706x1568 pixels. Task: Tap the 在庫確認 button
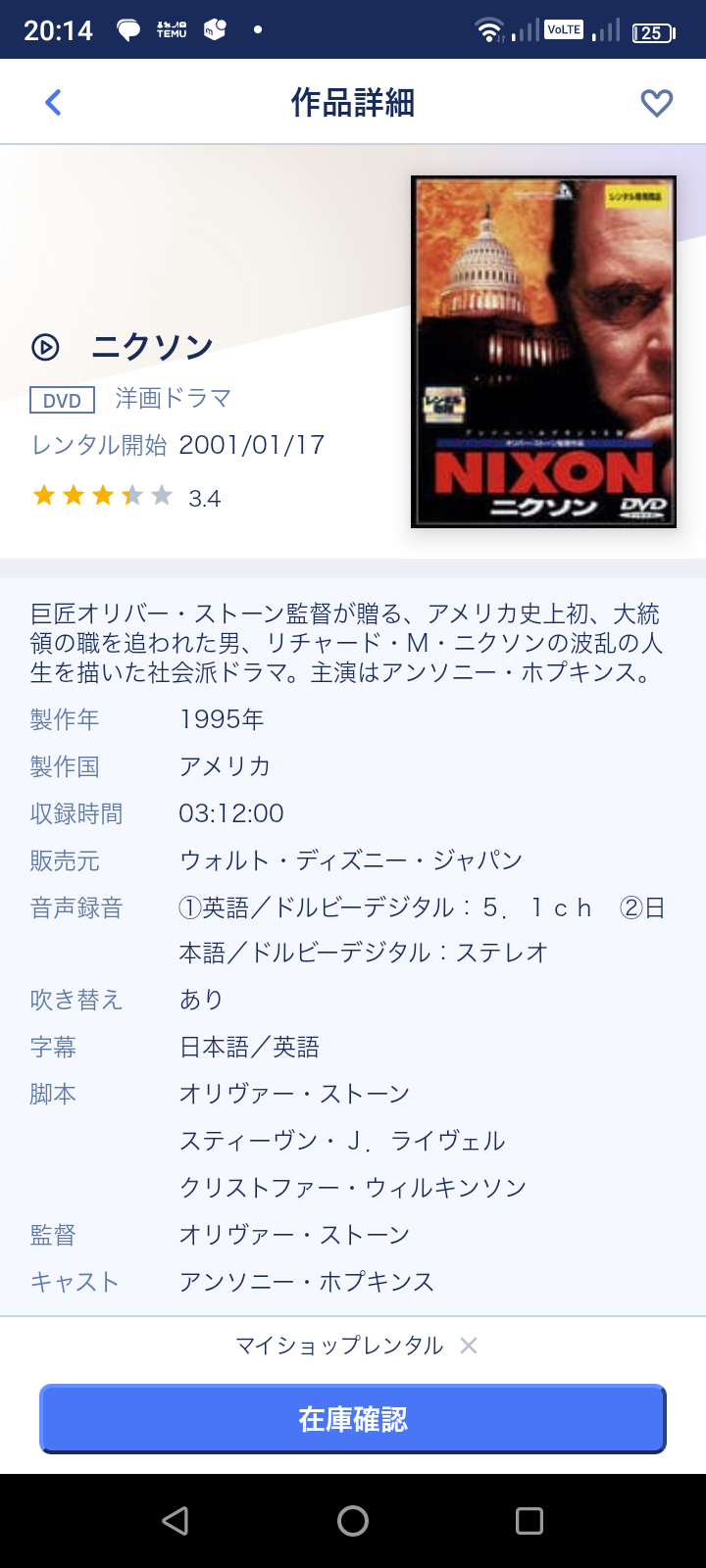pos(353,1419)
